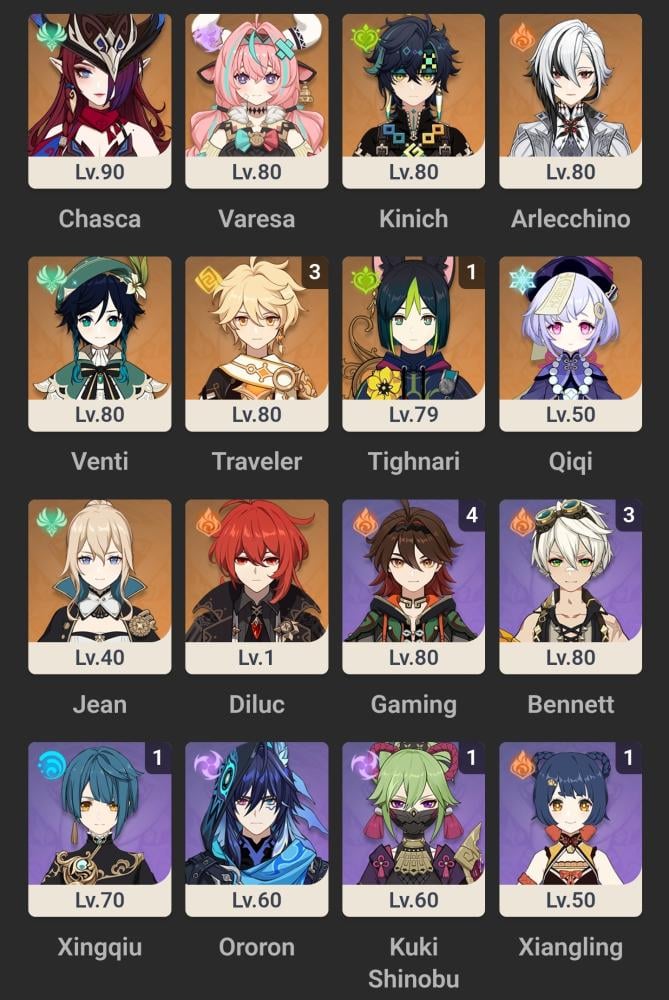This screenshot has width=669, height=1000.
Task: Select the Diluc Lv.1 card
Action: click(x=256, y=587)
